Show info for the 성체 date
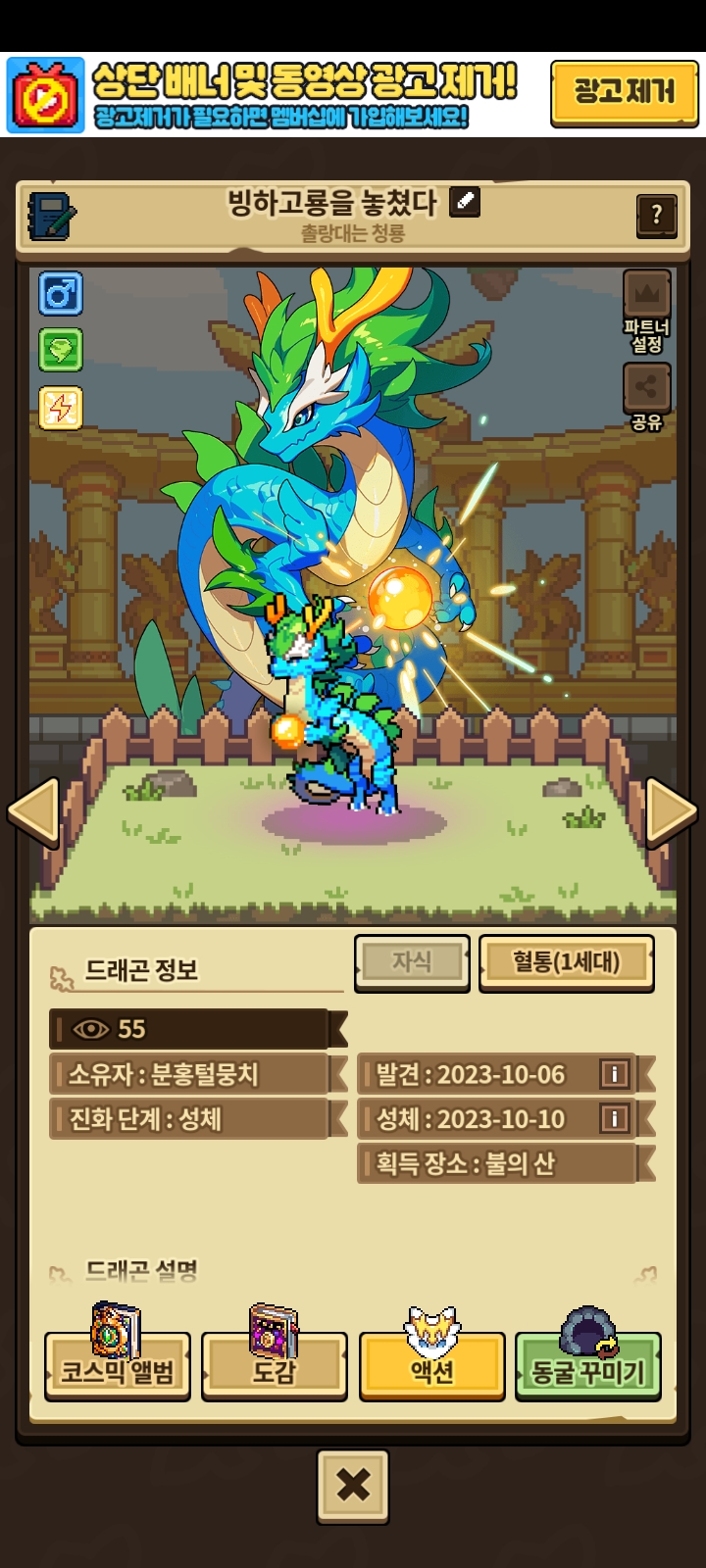The height and width of the screenshot is (1568, 706). 614,1119
